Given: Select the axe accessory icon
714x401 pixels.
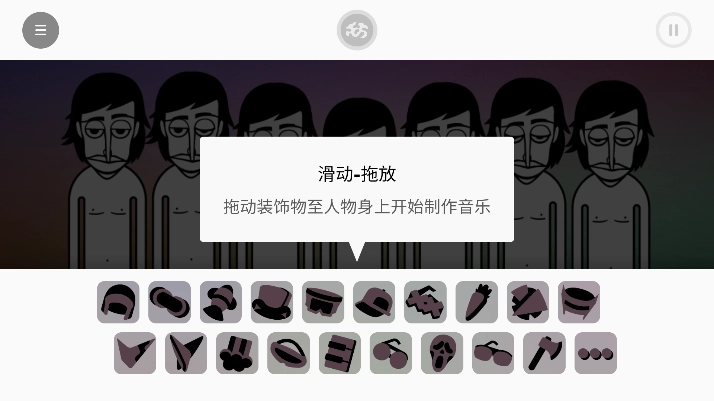Looking at the screenshot, I should 544,353.
